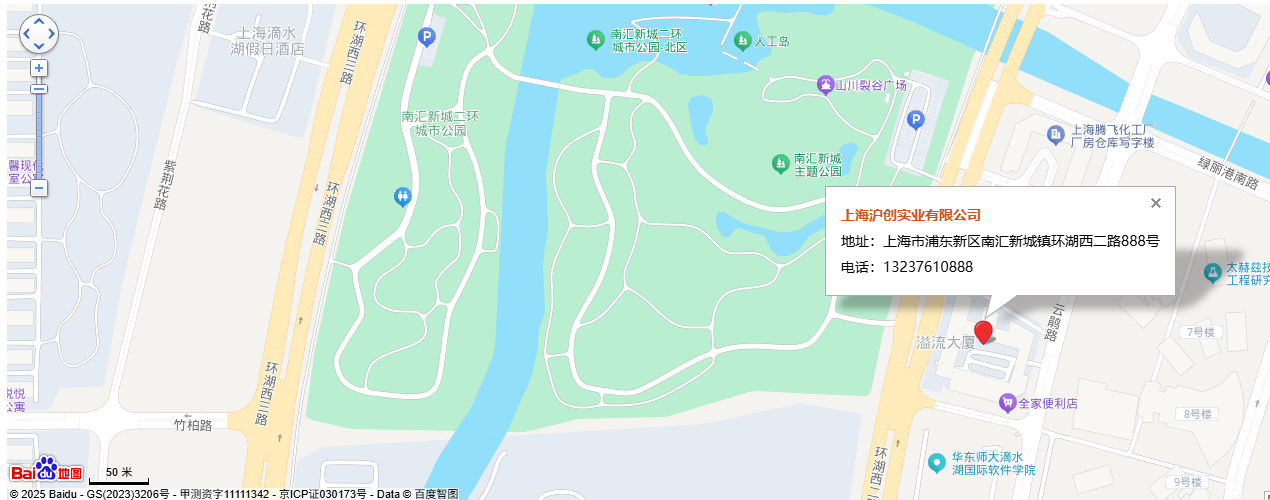Image resolution: width=1270 pixels, height=500 pixels.
Task: Select the 华东师大滴水湖国际软件学院 marker
Action: click(936, 462)
